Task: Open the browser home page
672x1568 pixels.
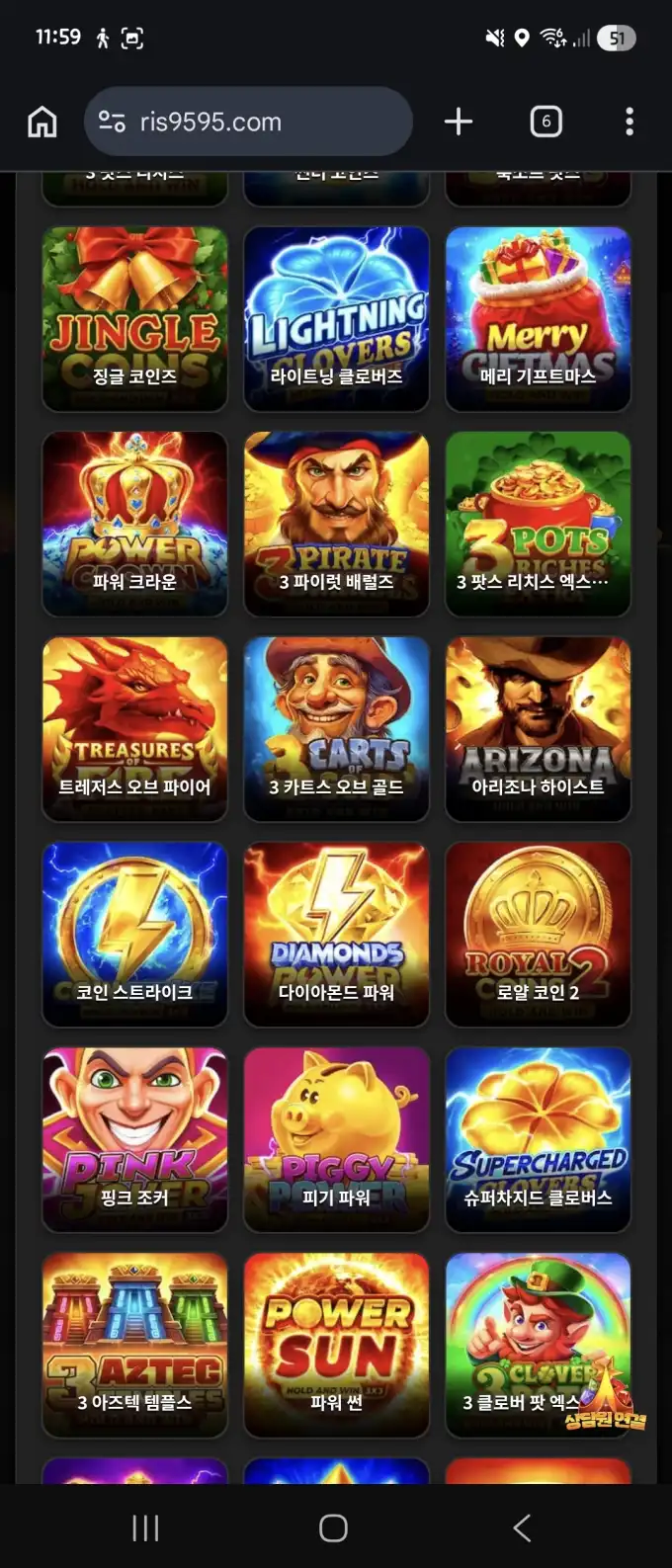Action: [42, 122]
